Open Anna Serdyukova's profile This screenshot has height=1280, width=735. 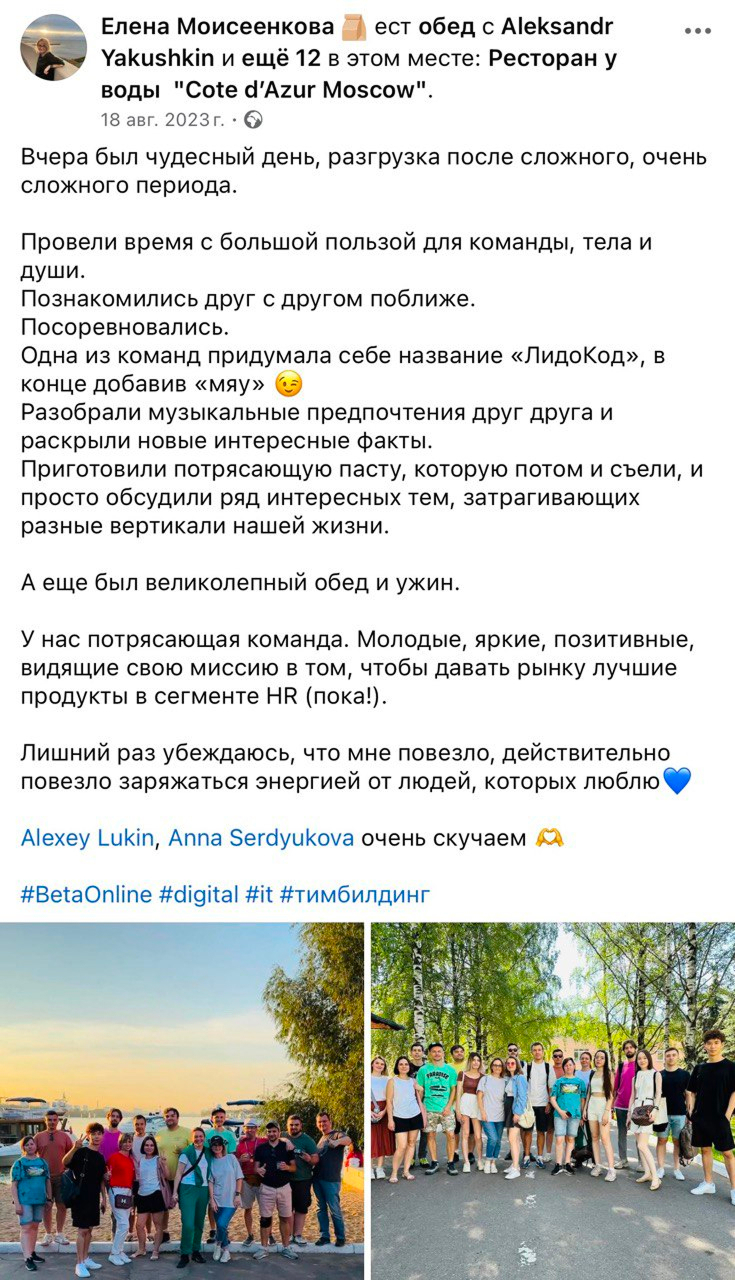click(x=261, y=838)
